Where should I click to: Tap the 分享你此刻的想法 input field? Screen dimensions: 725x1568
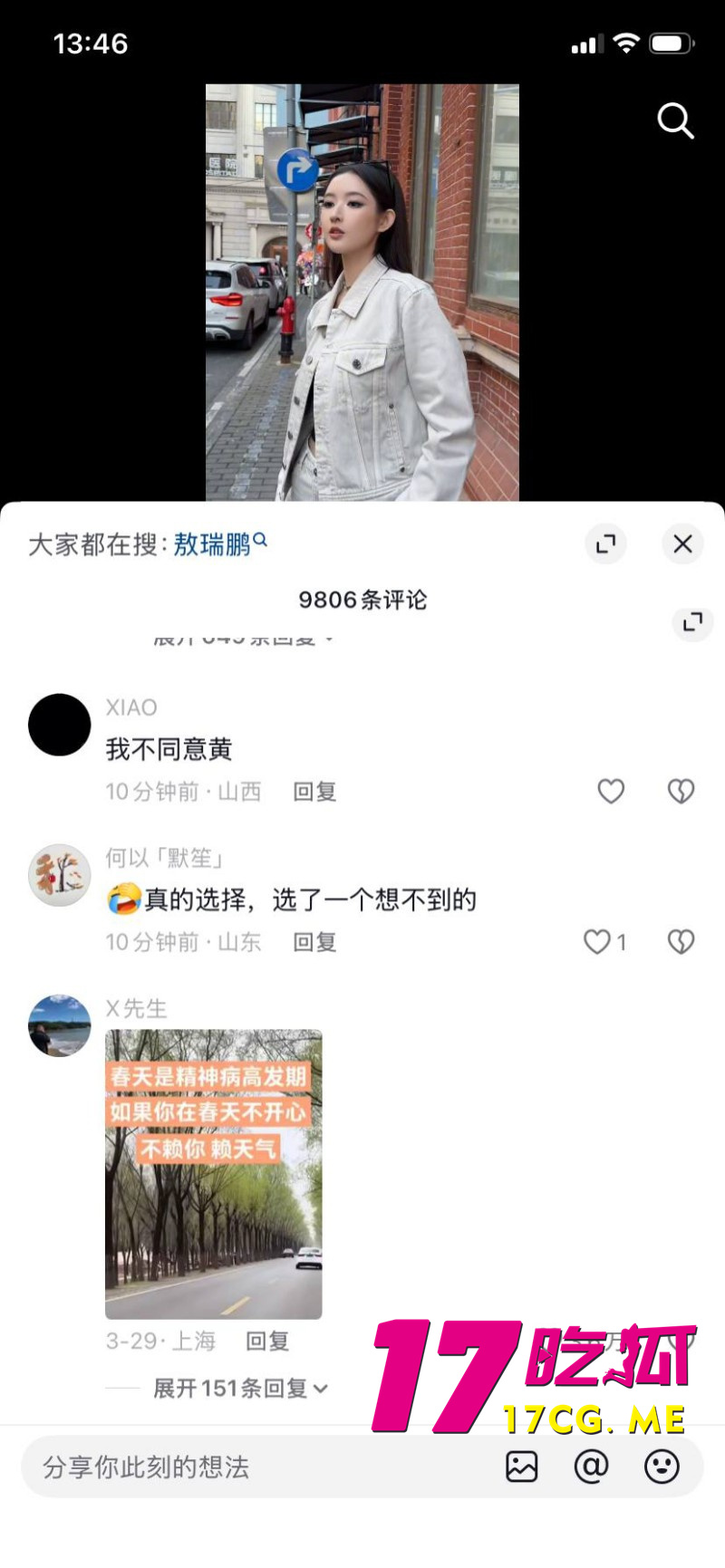(181, 1467)
